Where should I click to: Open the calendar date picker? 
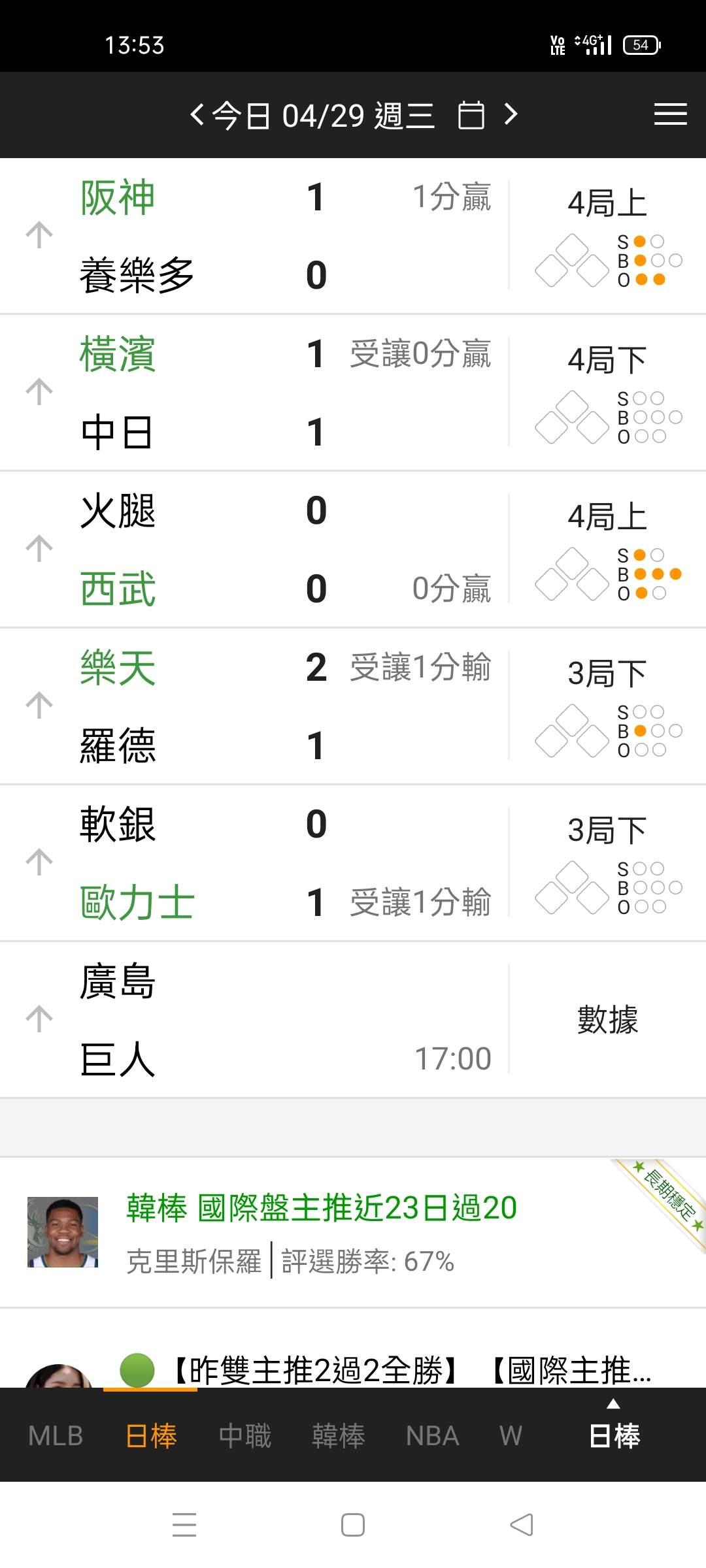point(471,116)
